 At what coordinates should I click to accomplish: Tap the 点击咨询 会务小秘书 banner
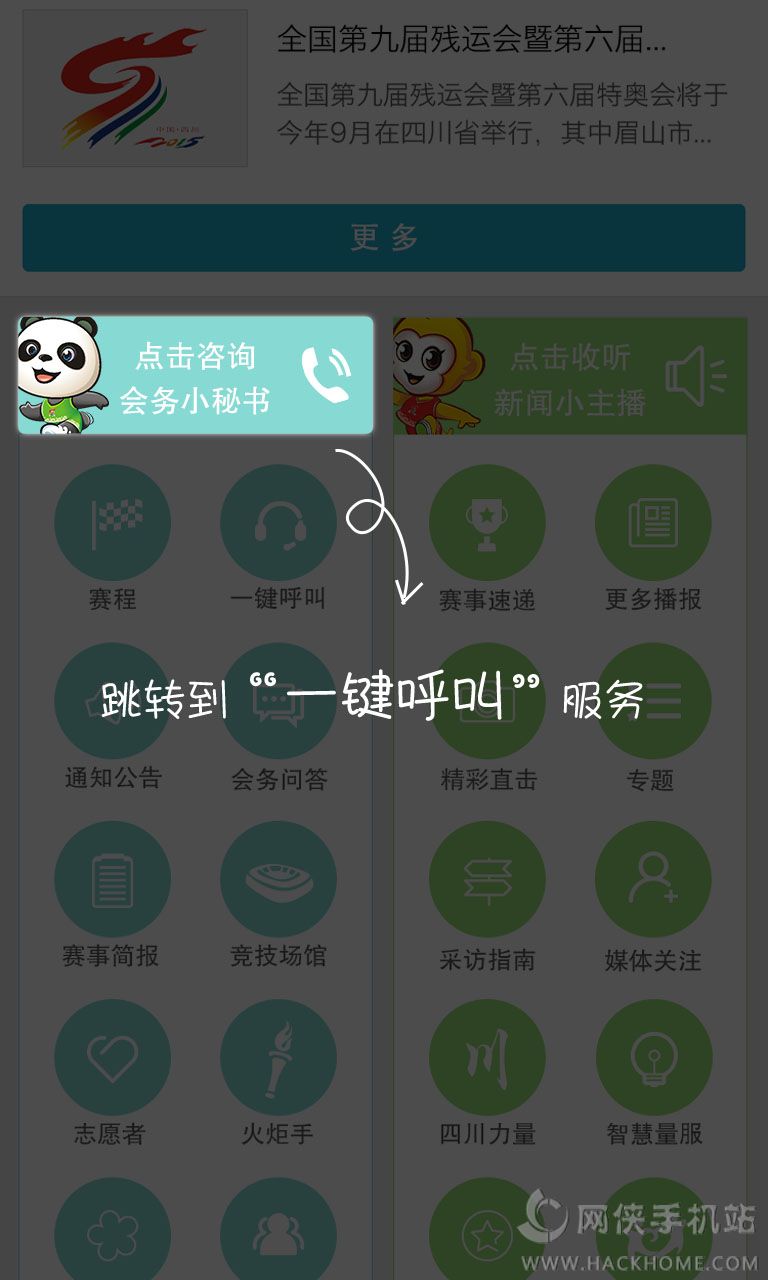click(x=196, y=375)
